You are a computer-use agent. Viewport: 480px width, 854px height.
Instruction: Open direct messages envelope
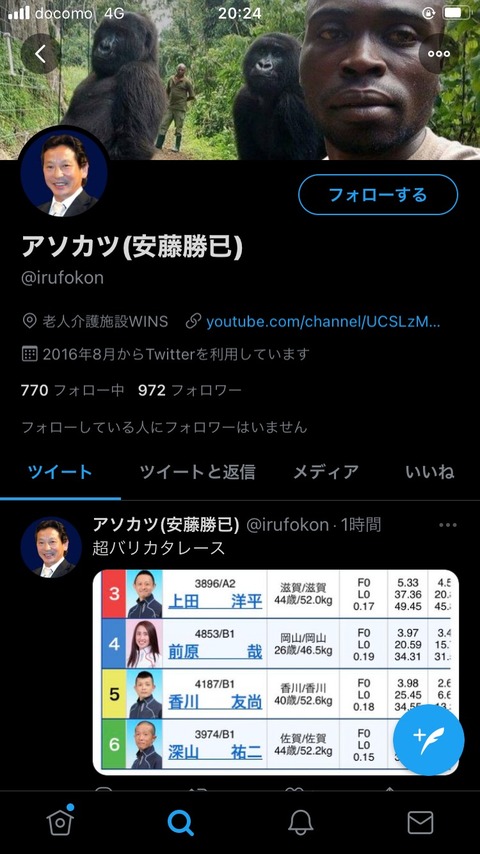pyautogui.click(x=421, y=822)
